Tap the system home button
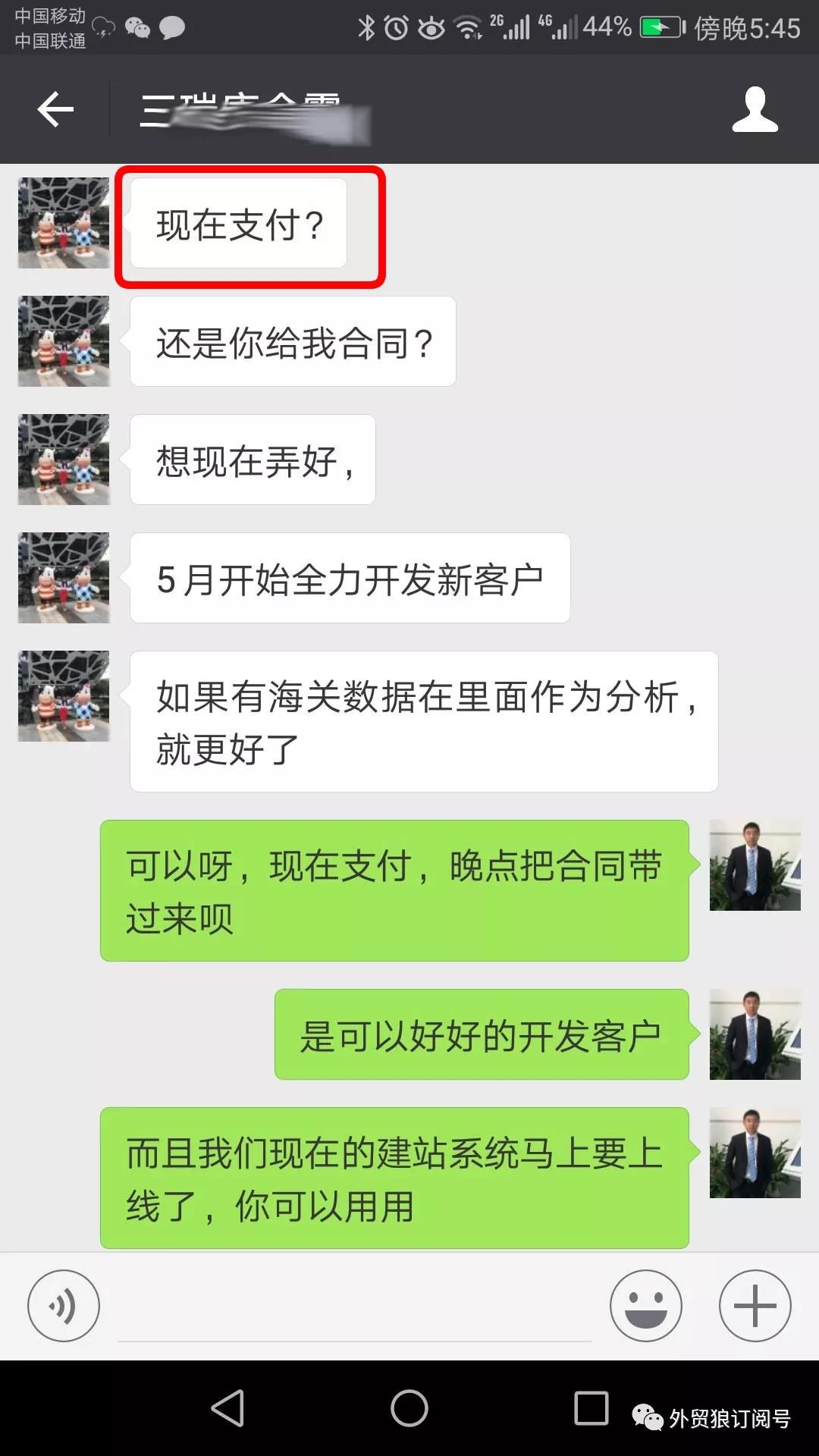819x1456 pixels. click(409, 1408)
